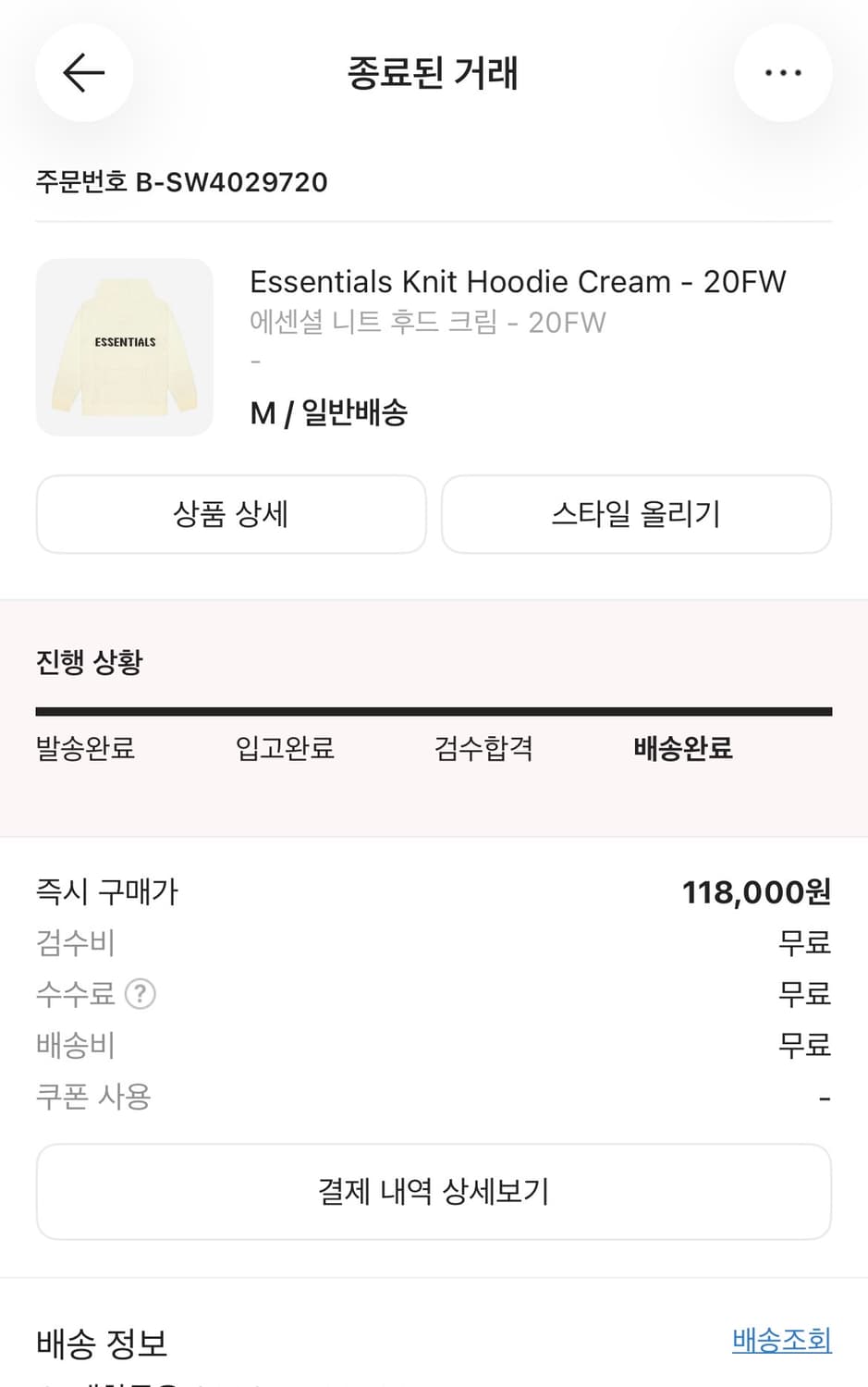The width and height of the screenshot is (868, 1387).
Task: Select the 검수합격 progress stage
Action: (x=484, y=749)
